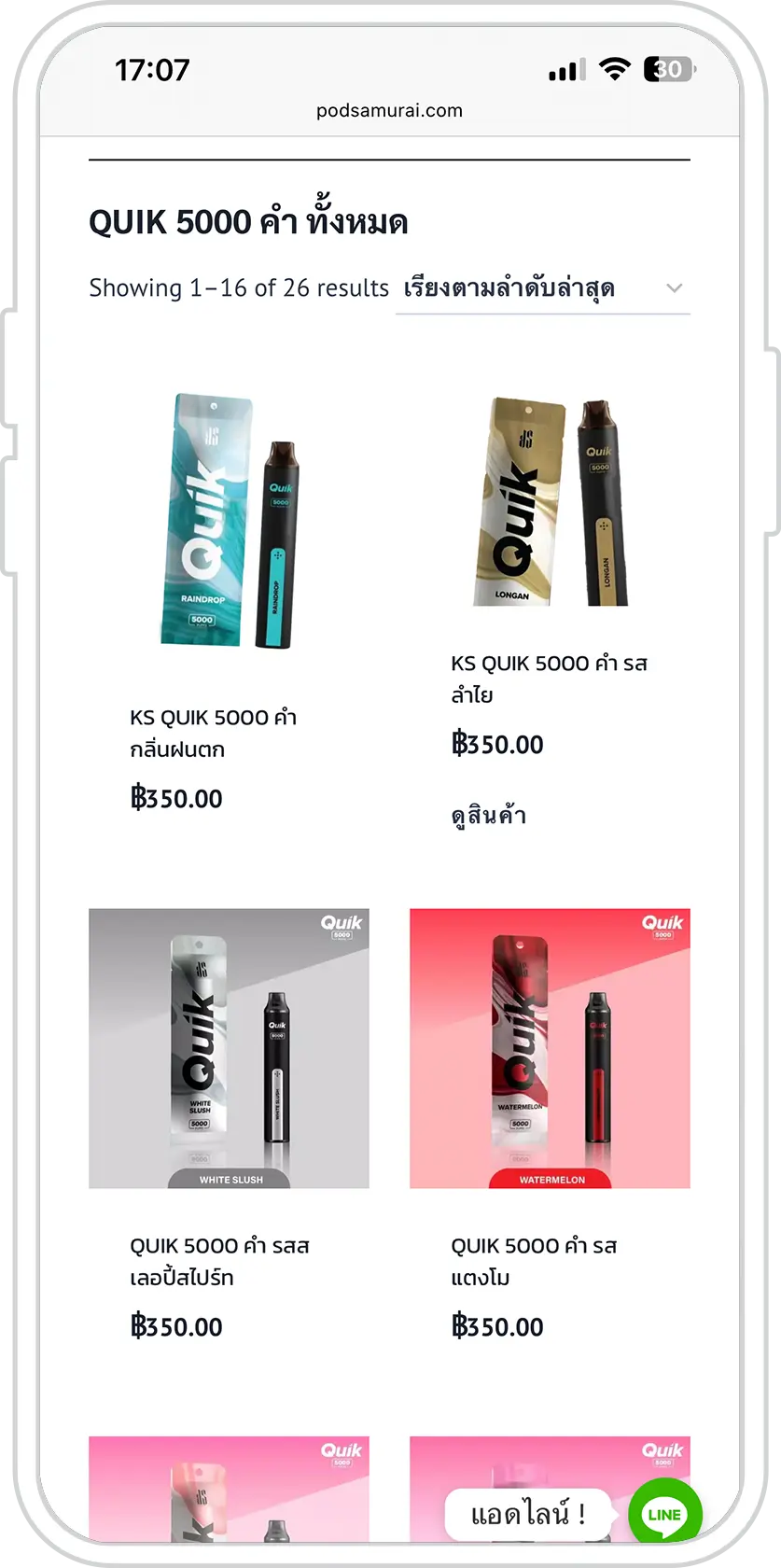Tap the green LINE add-friend button
781x1568 pixels.
(664, 1514)
